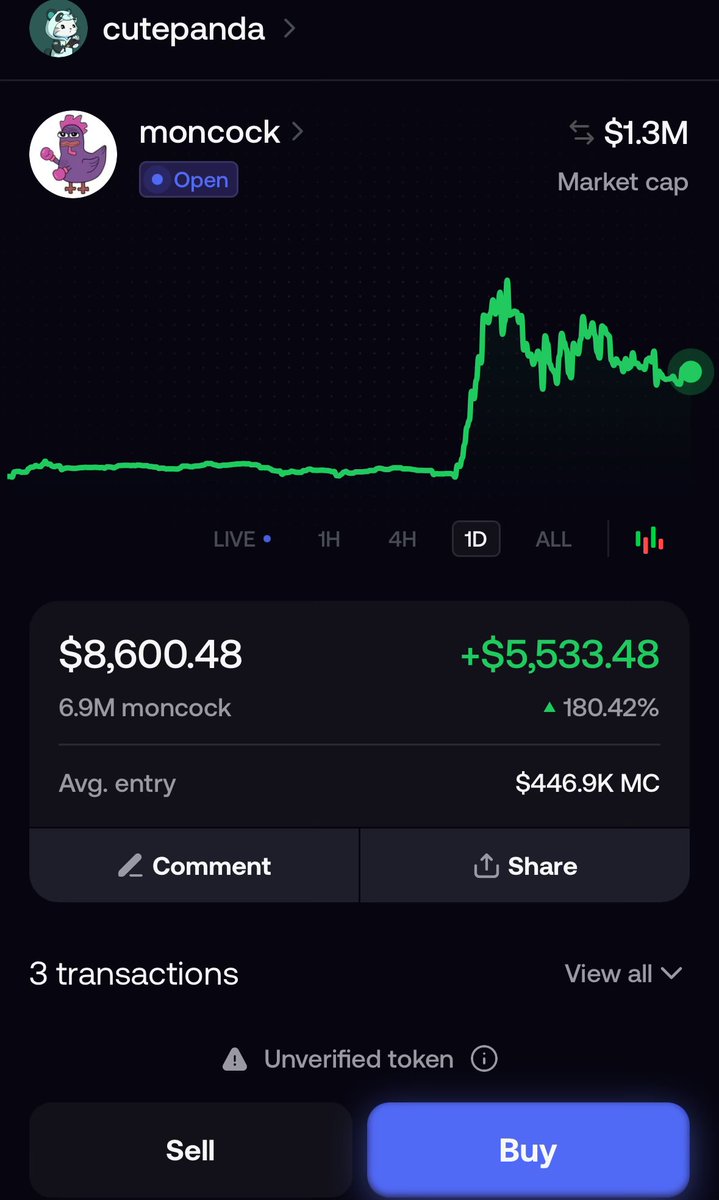
Task: Select the 1D chart range
Action: [x=475, y=540]
